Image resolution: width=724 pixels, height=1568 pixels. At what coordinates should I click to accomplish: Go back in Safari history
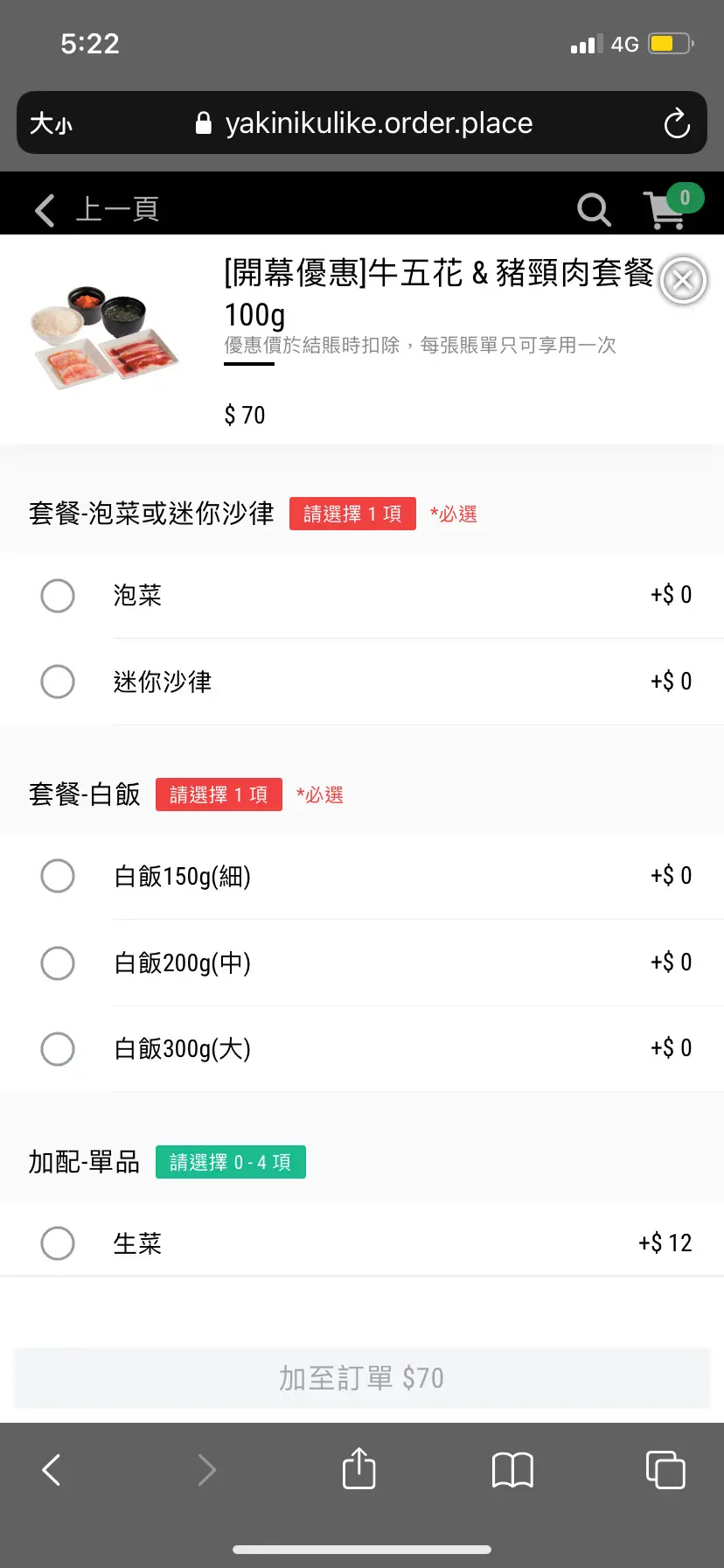[x=52, y=1470]
